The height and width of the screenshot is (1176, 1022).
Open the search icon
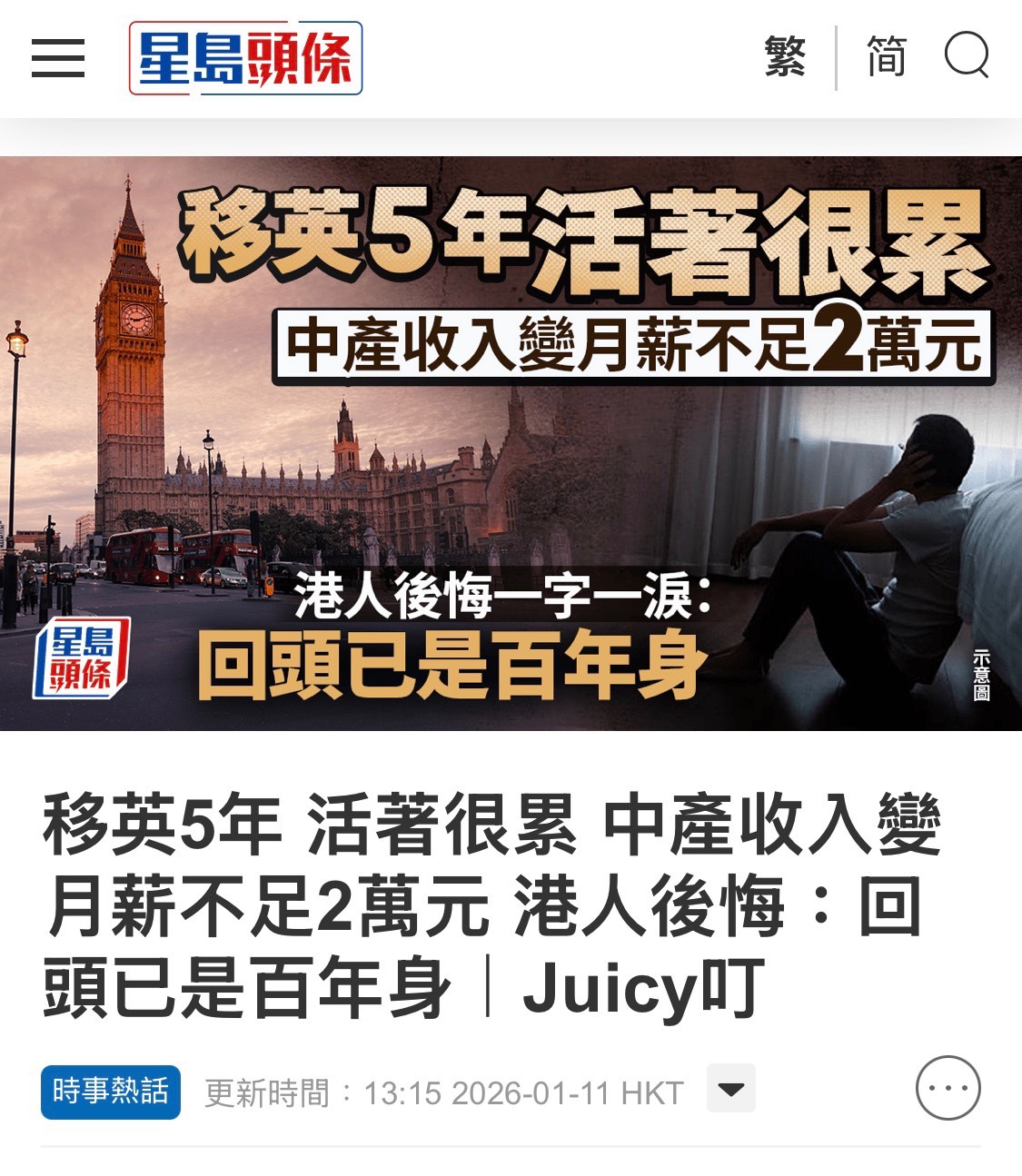(x=967, y=56)
